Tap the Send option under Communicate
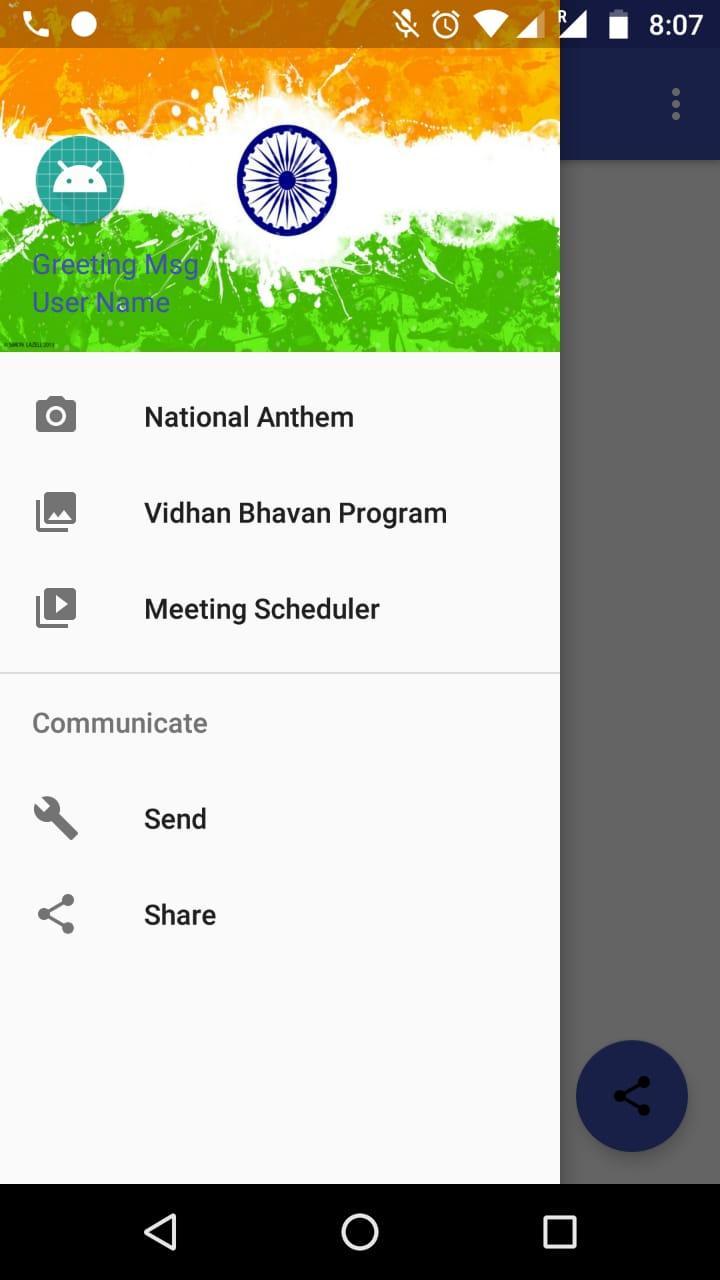The width and height of the screenshot is (720, 1280). coord(175,818)
